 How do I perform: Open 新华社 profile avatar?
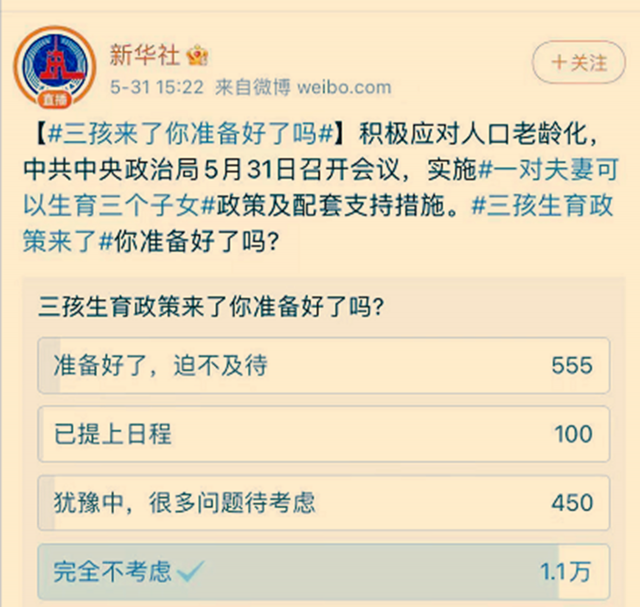point(54,65)
